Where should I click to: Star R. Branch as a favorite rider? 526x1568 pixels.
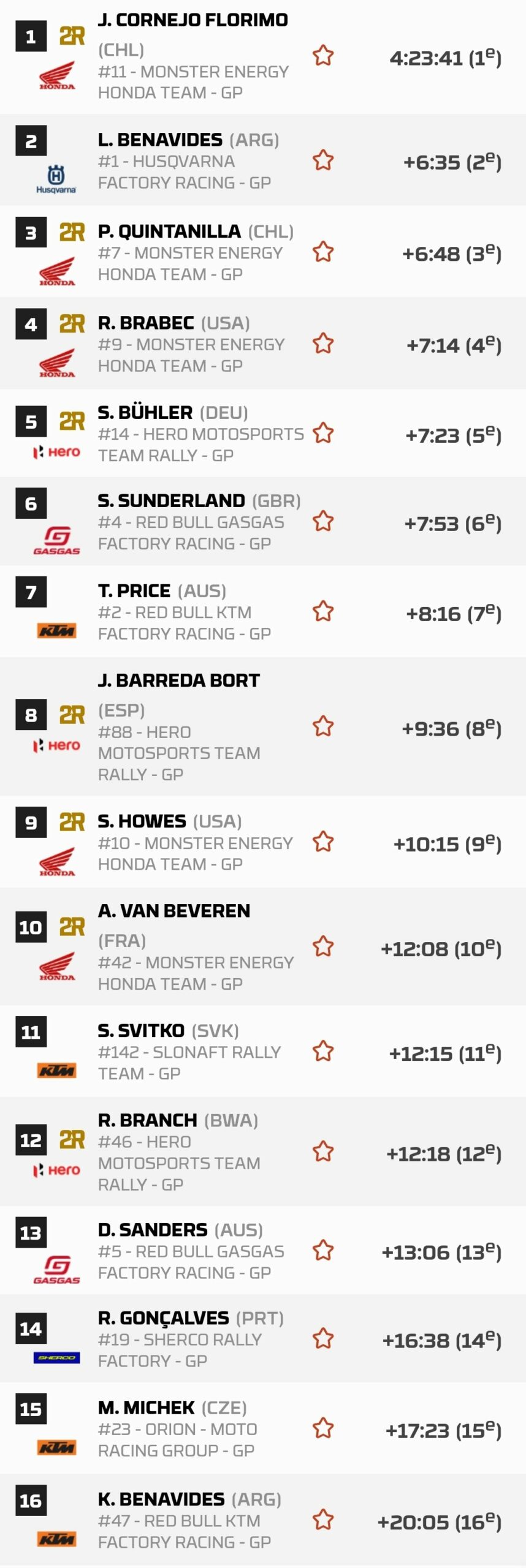tap(323, 1152)
